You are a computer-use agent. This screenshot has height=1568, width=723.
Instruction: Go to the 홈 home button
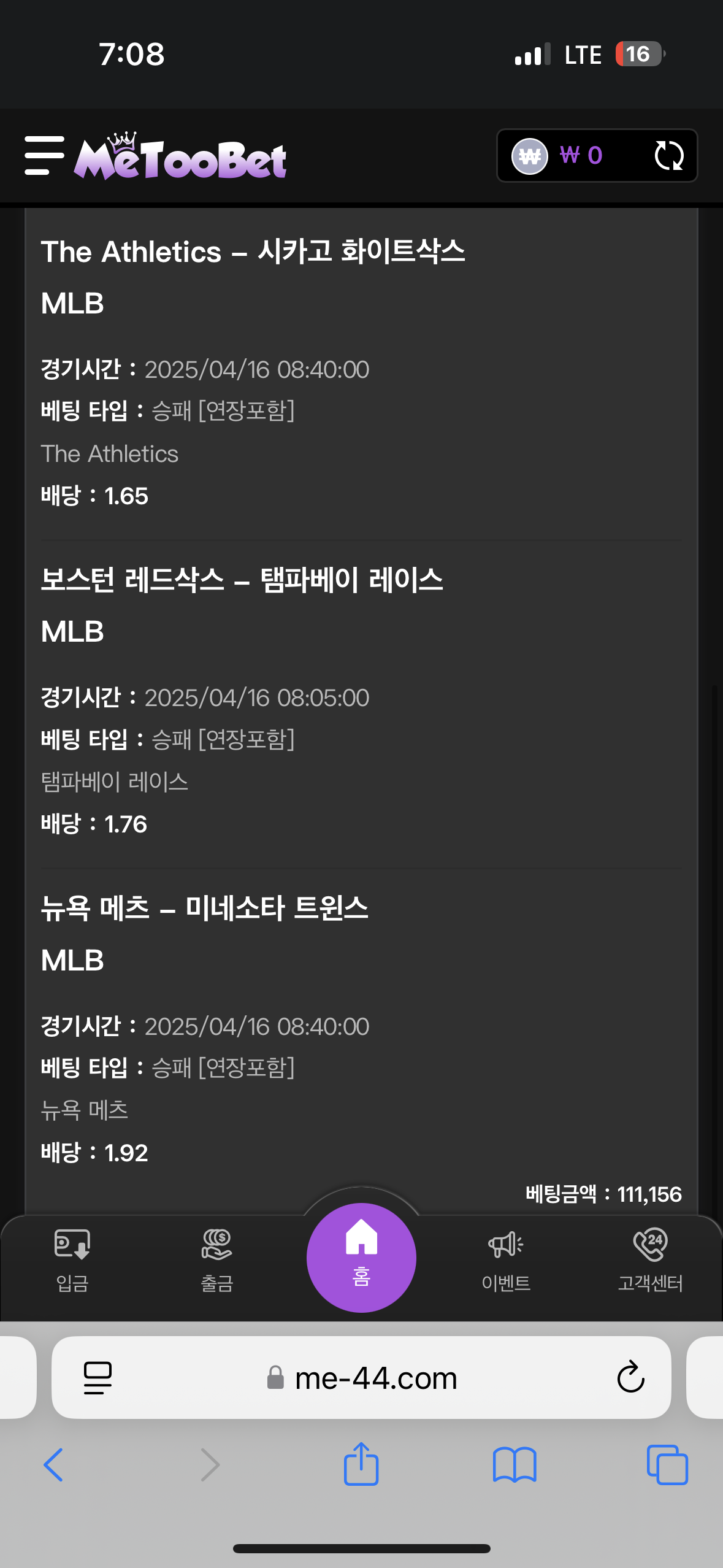[x=361, y=1258]
